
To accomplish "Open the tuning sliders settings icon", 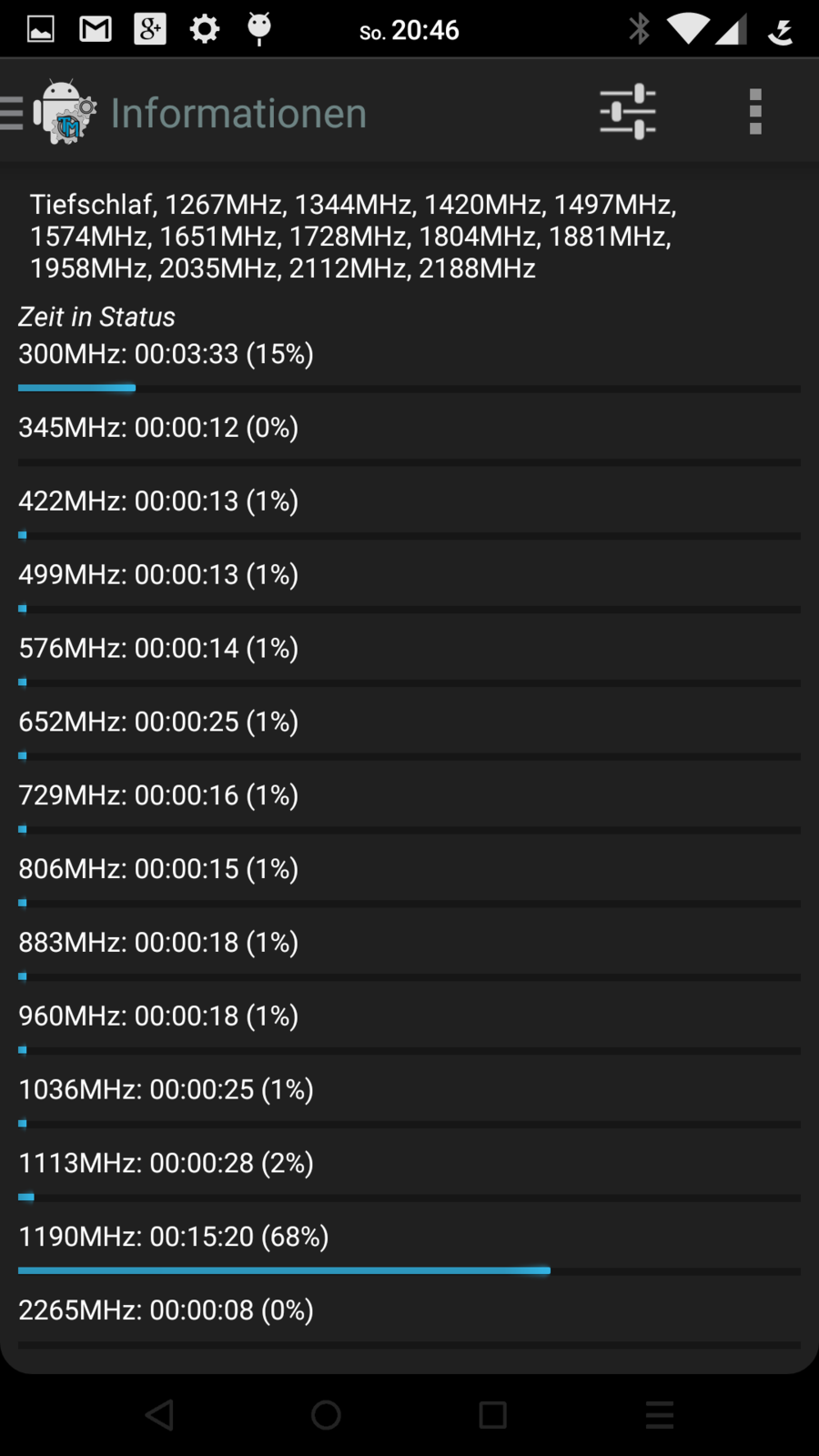I will click(x=628, y=112).
